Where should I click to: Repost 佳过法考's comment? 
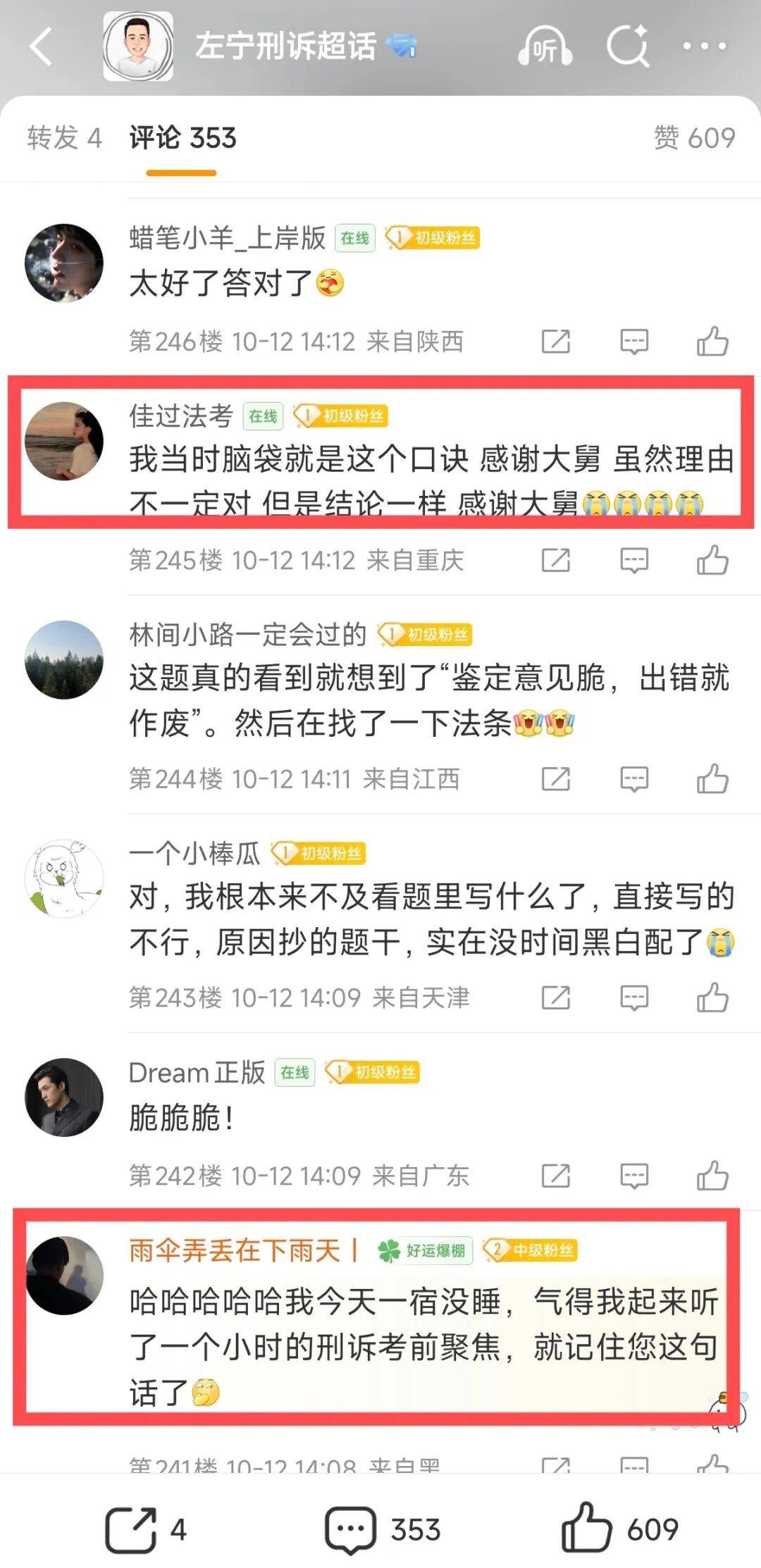(x=555, y=561)
